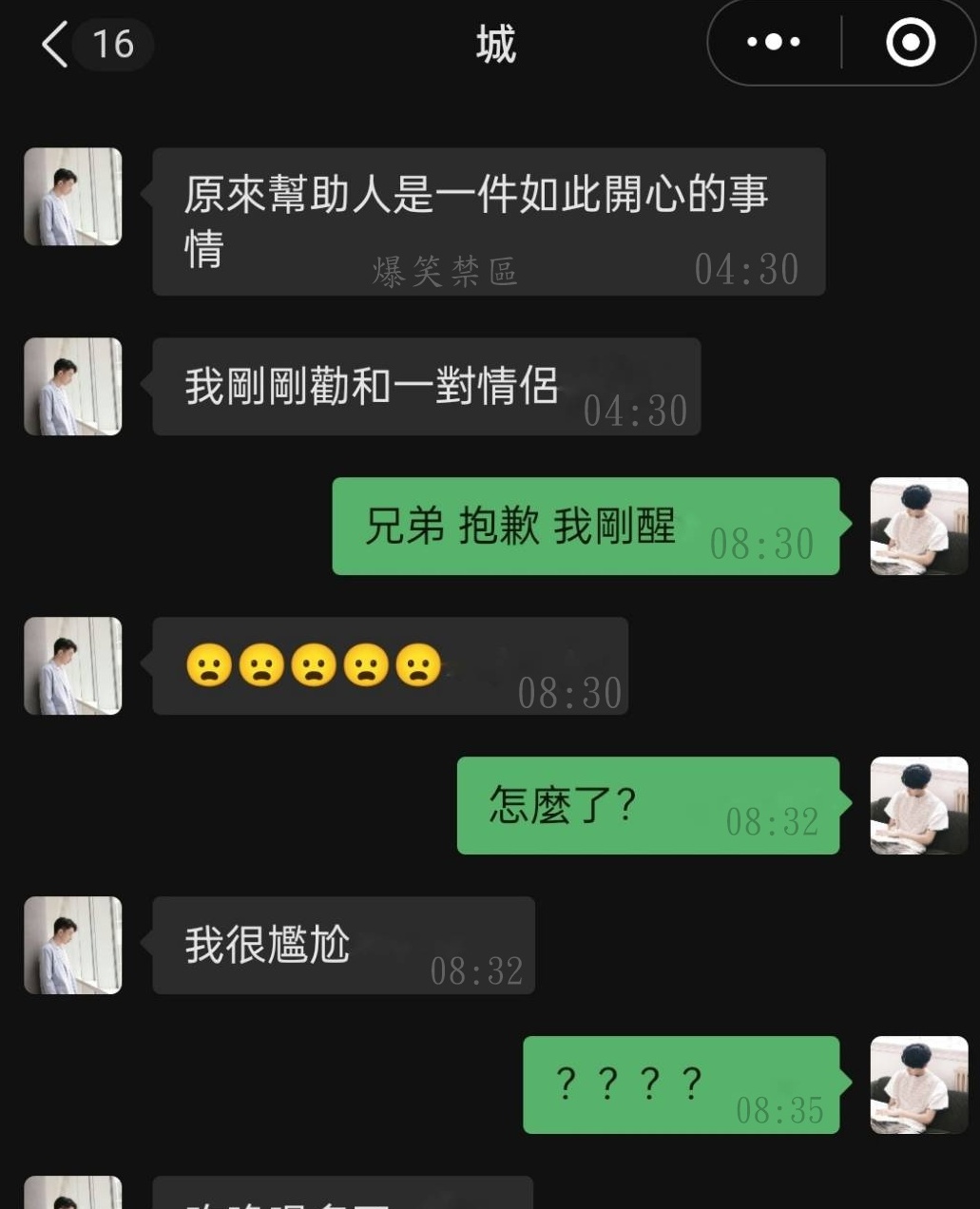Close the mini program with the circle button
This screenshot has height=1209, width=980.
tap(910, 43)
